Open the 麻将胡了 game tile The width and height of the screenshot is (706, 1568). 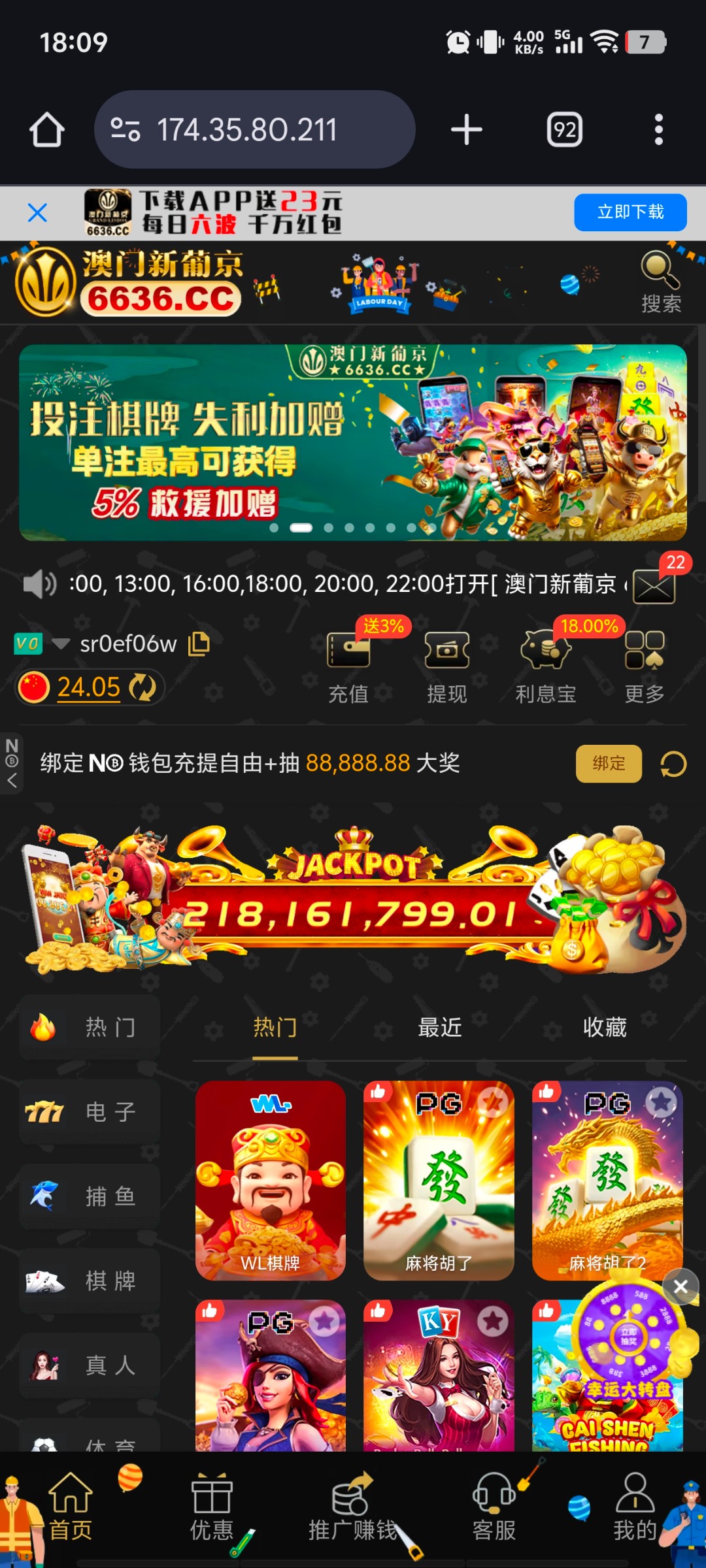(x=439, y=1180)
